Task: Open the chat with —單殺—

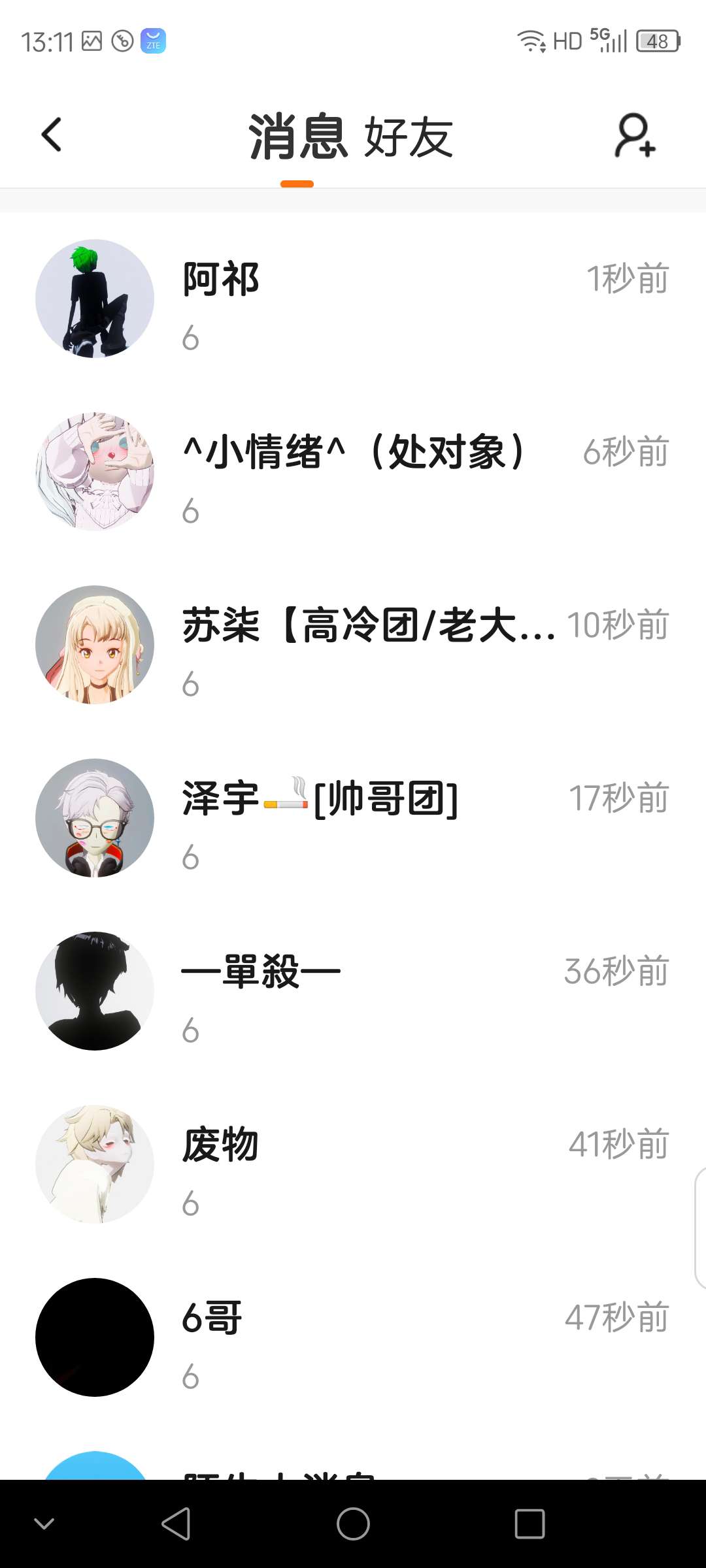Action: [353, 991]
